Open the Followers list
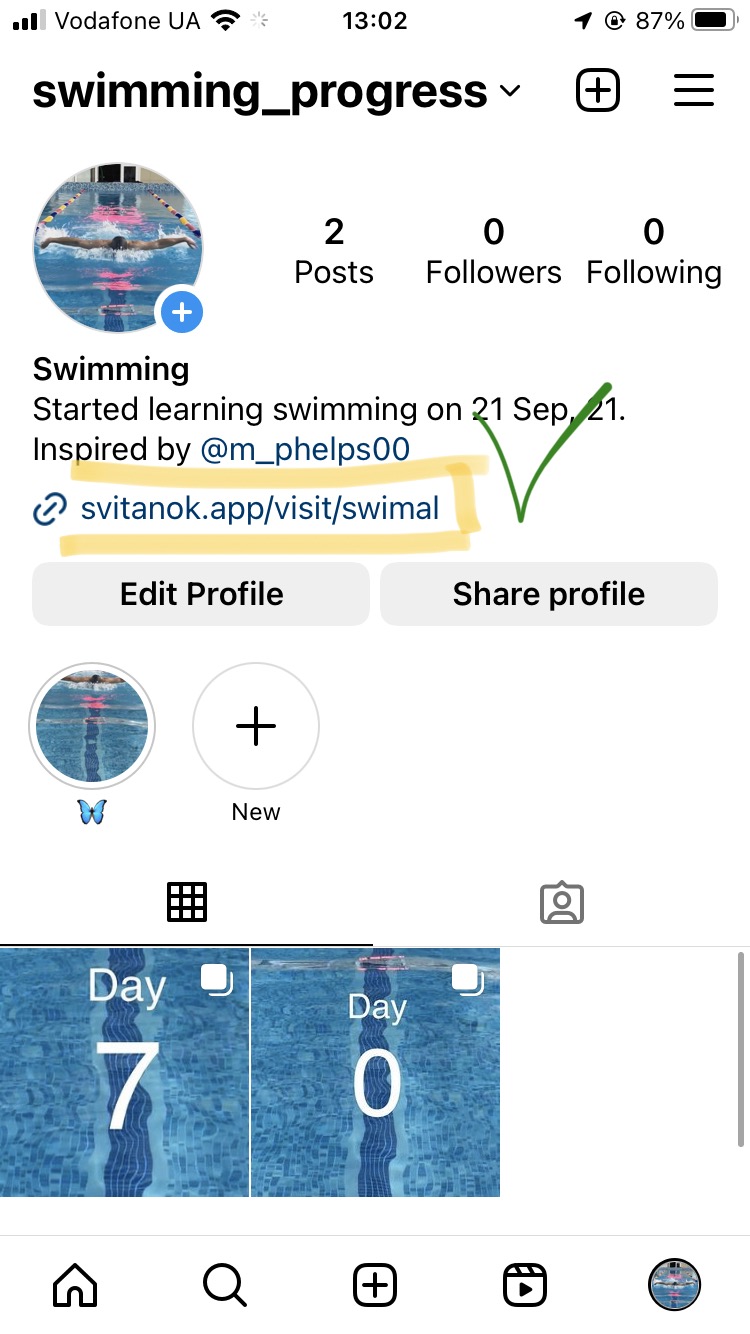 [493, 250]
